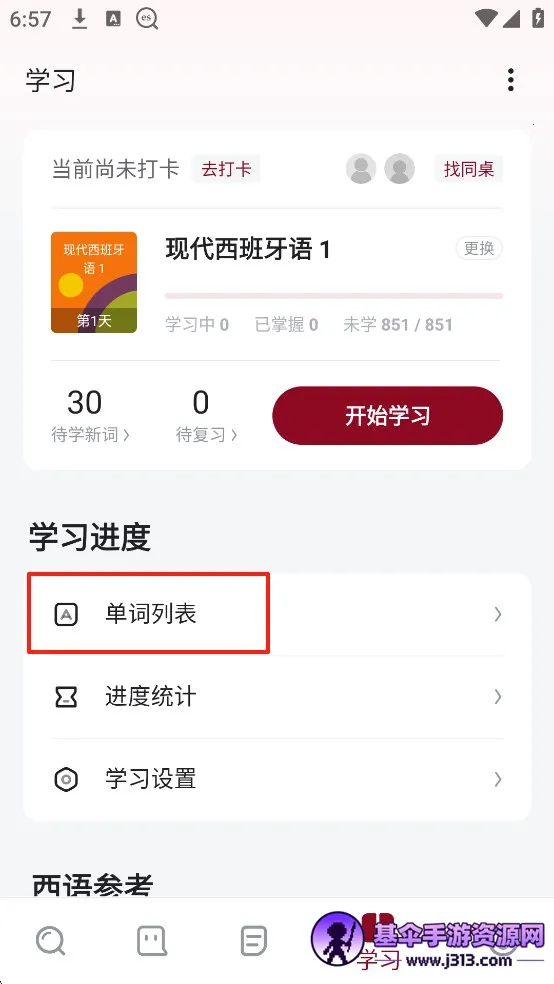Switch to the smiley-face bottom tab

[152, 941]
